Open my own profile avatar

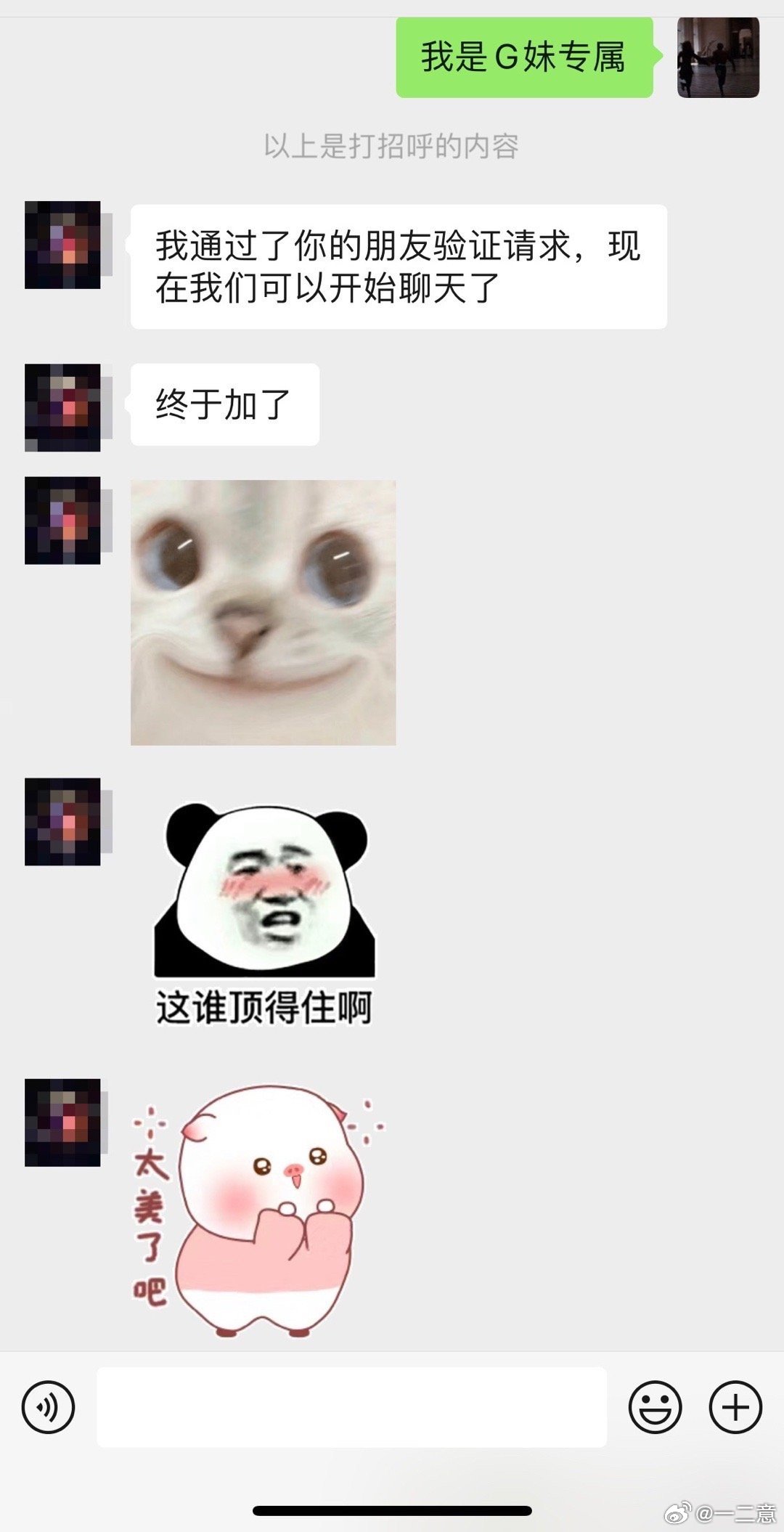(x=717, y=57)
